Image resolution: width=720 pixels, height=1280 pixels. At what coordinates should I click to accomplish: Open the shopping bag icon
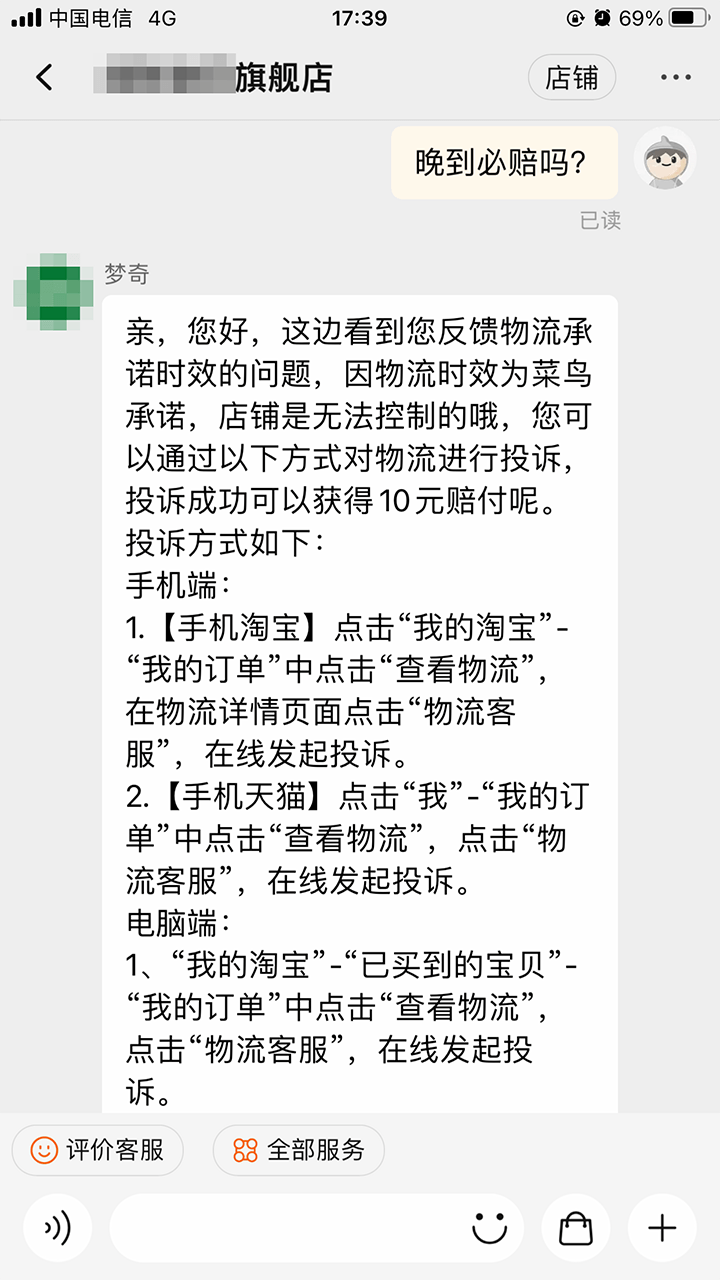[x=576, y=1228]
